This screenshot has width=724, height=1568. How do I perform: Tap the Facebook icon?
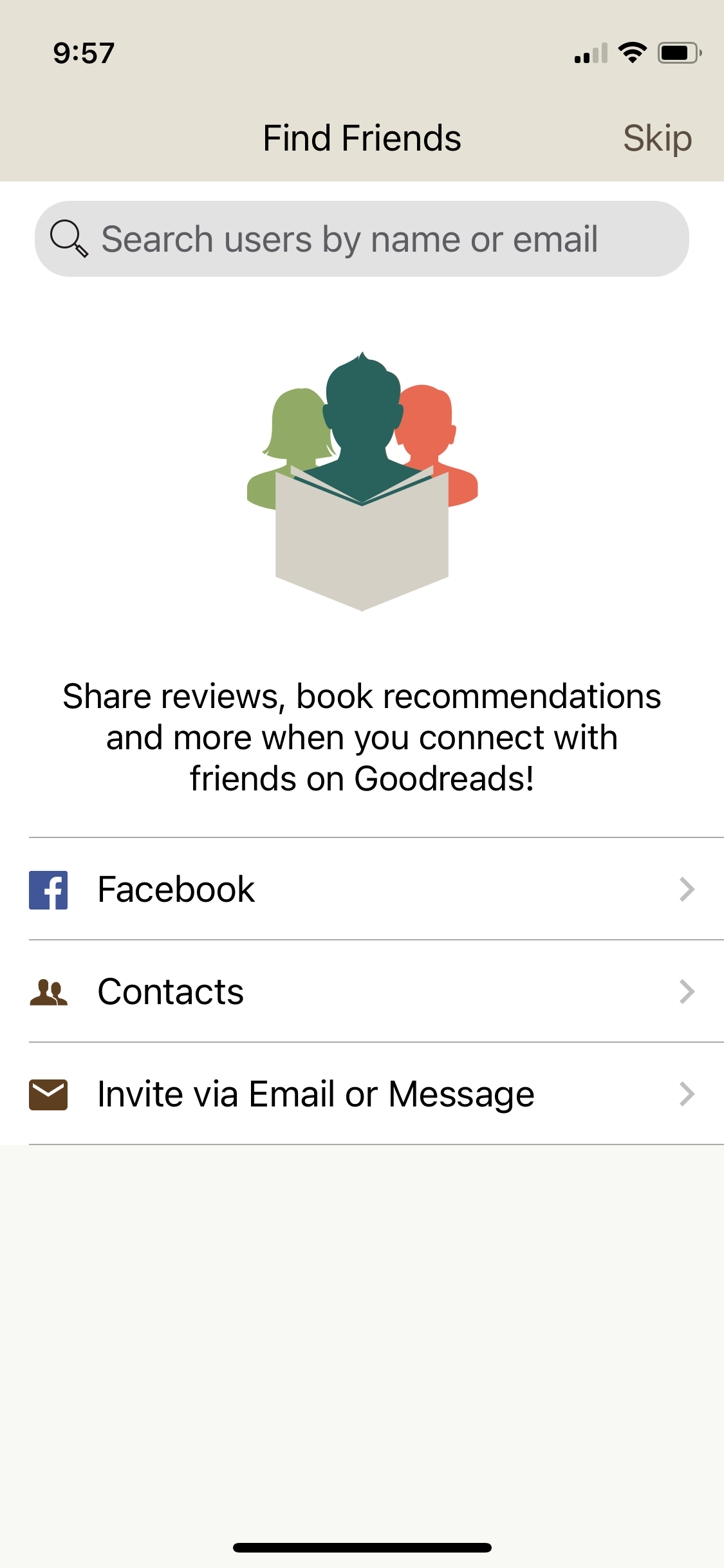[x=48, y=888]
